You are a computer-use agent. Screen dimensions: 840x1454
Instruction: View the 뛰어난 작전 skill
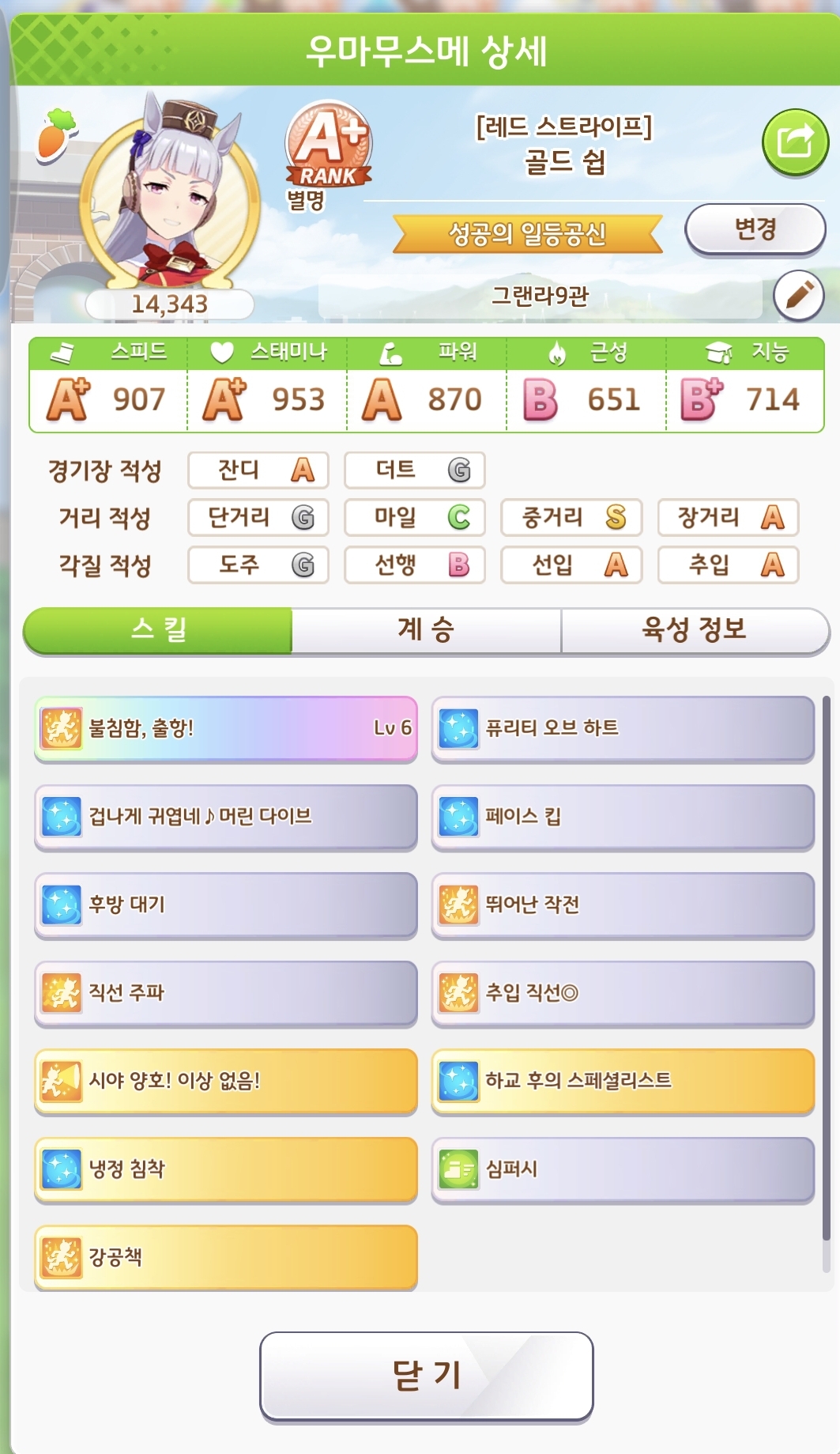[x=622, y=905]
